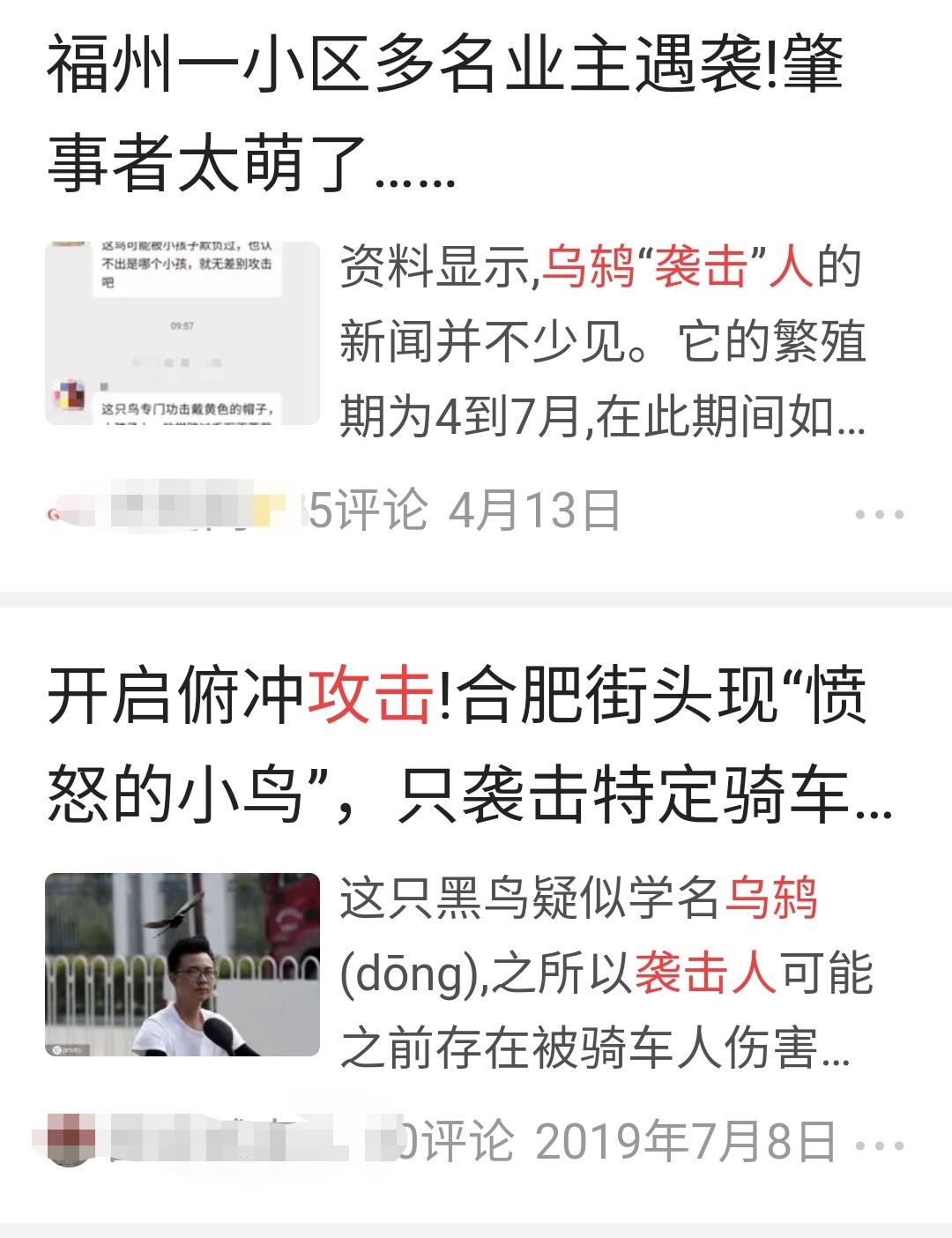The image size is (952, 1238).
Task: Open more options for the April 13 article
Action: click(x=879, y=514)
